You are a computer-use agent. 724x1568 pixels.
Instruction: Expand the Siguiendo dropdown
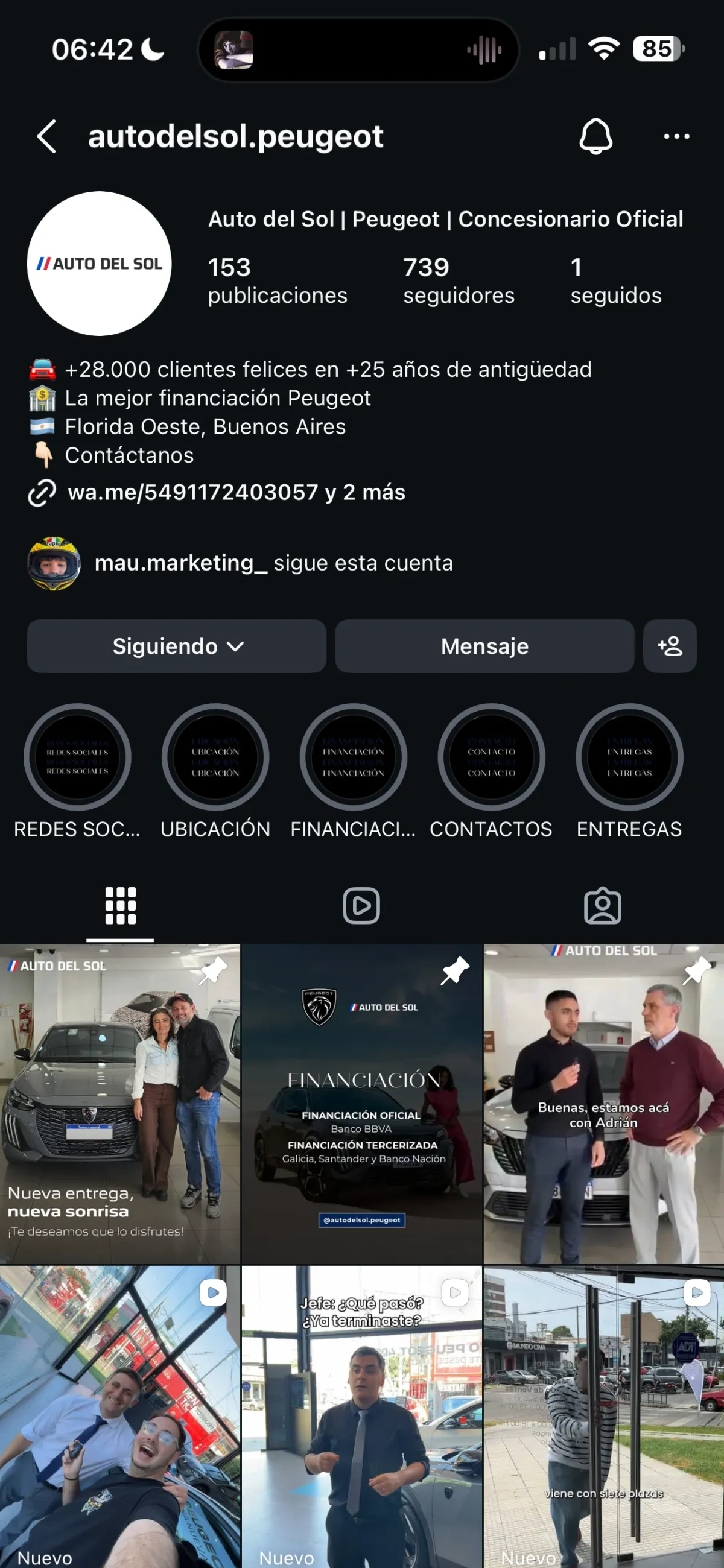(177, 646)
